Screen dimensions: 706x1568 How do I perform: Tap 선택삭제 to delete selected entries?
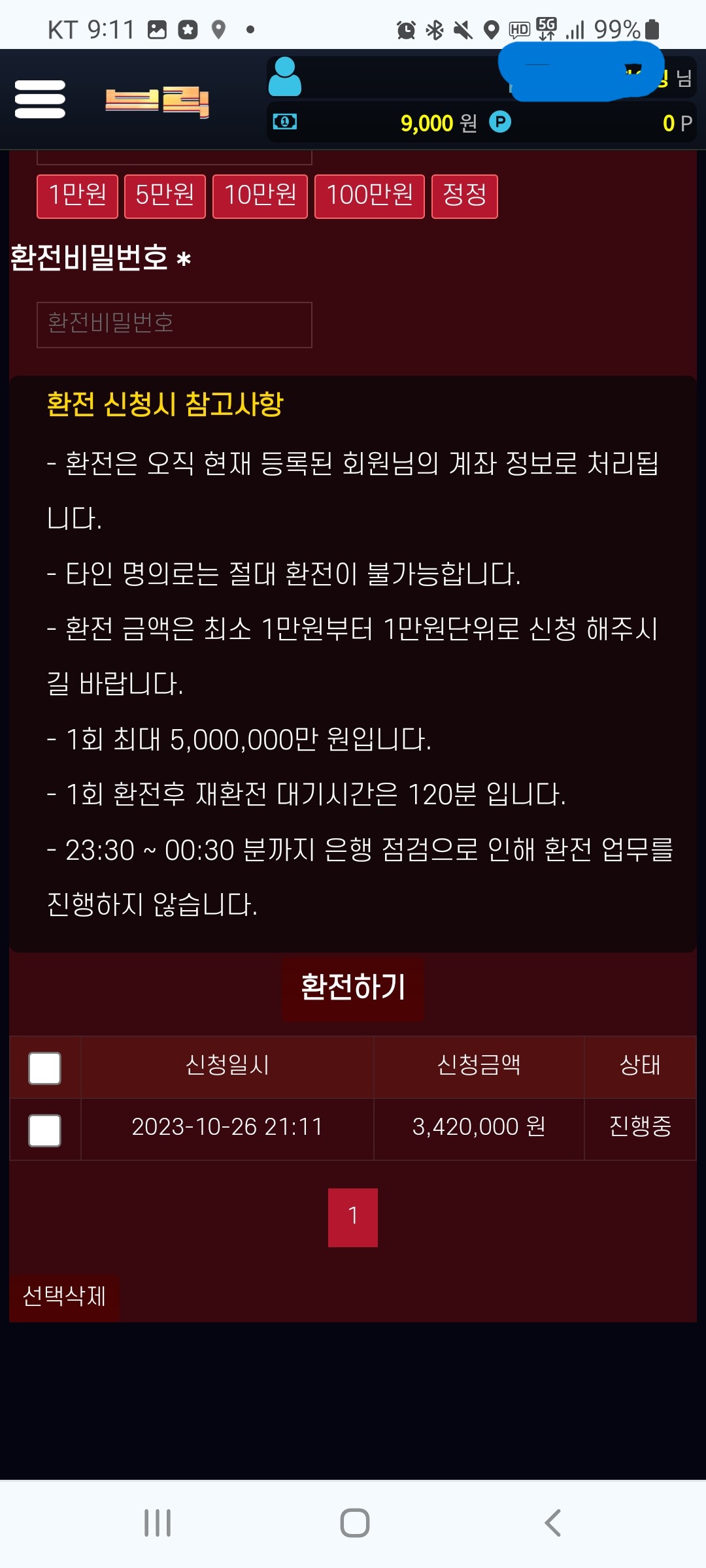click(64, 1296)
